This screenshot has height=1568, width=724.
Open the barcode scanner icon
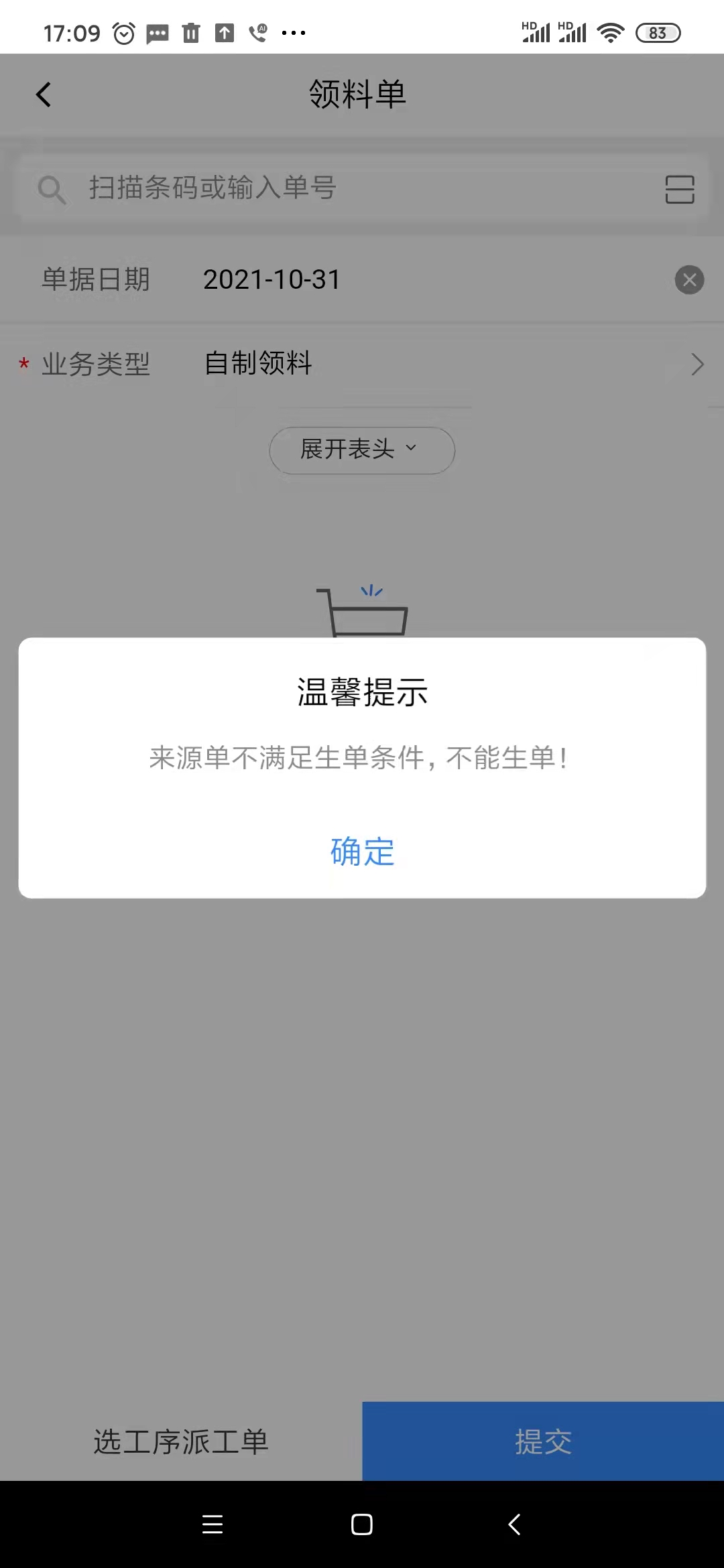click(x=679, y=189)
